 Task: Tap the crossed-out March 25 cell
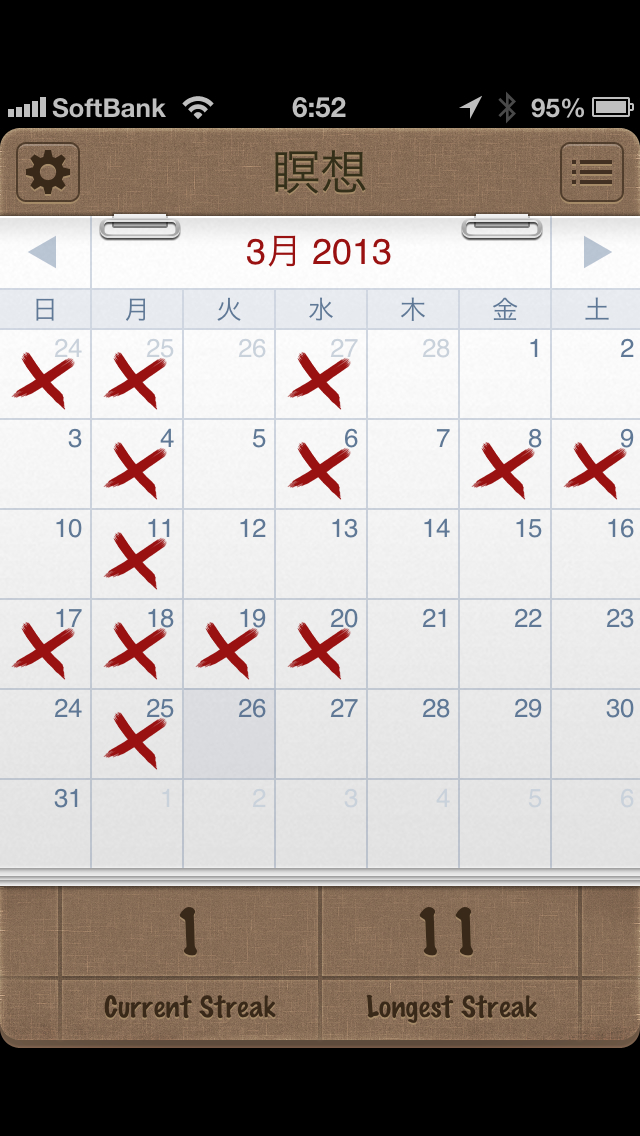pos(137,734)
